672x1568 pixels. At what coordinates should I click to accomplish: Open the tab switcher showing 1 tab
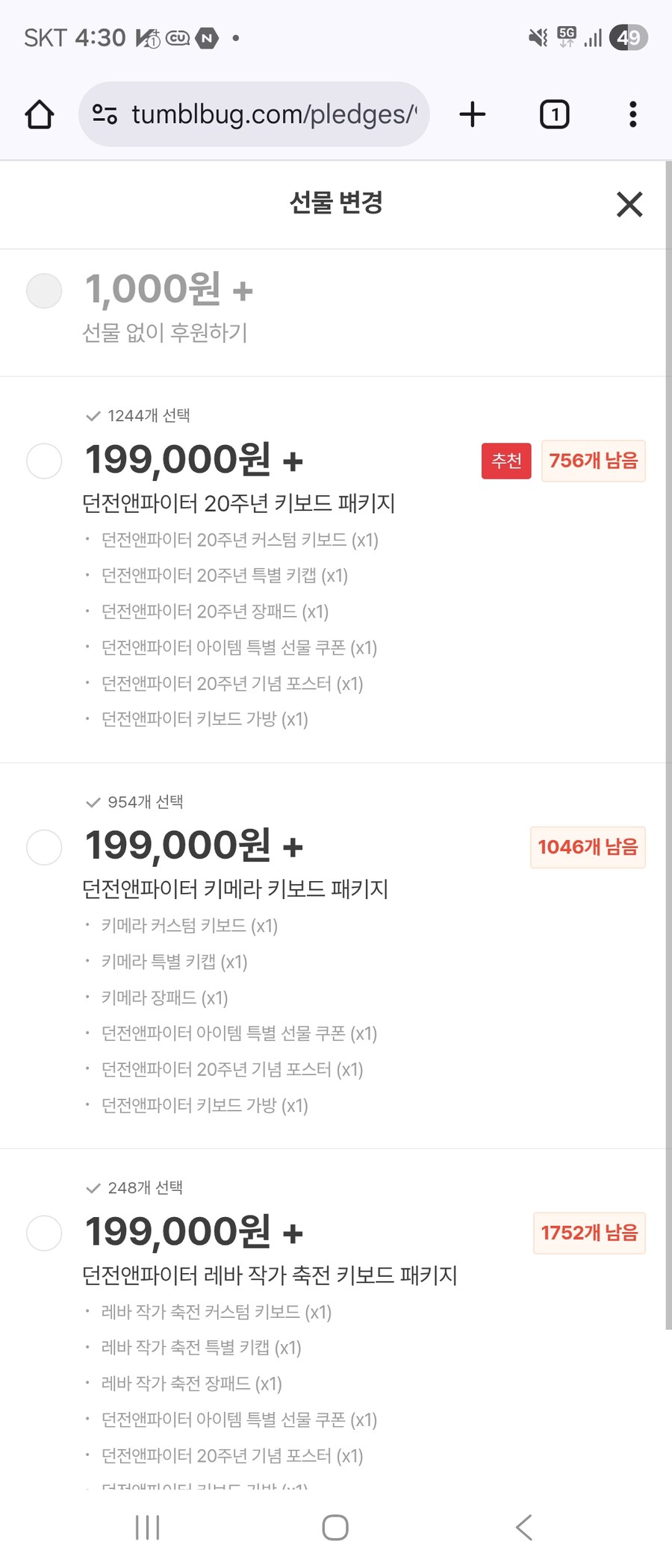tap(553, 113)
